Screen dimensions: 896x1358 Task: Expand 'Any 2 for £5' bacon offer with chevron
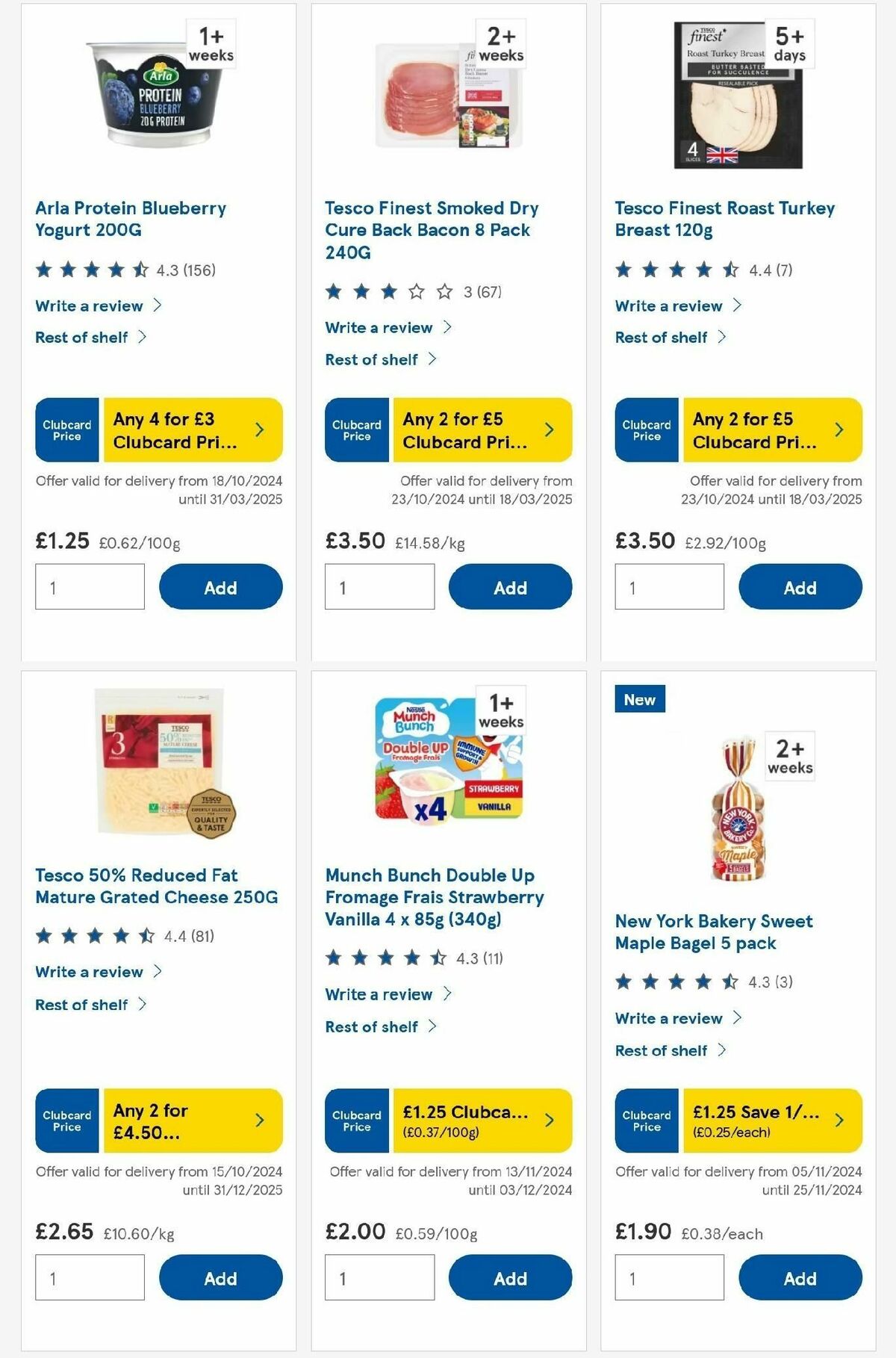coord(550,430)
